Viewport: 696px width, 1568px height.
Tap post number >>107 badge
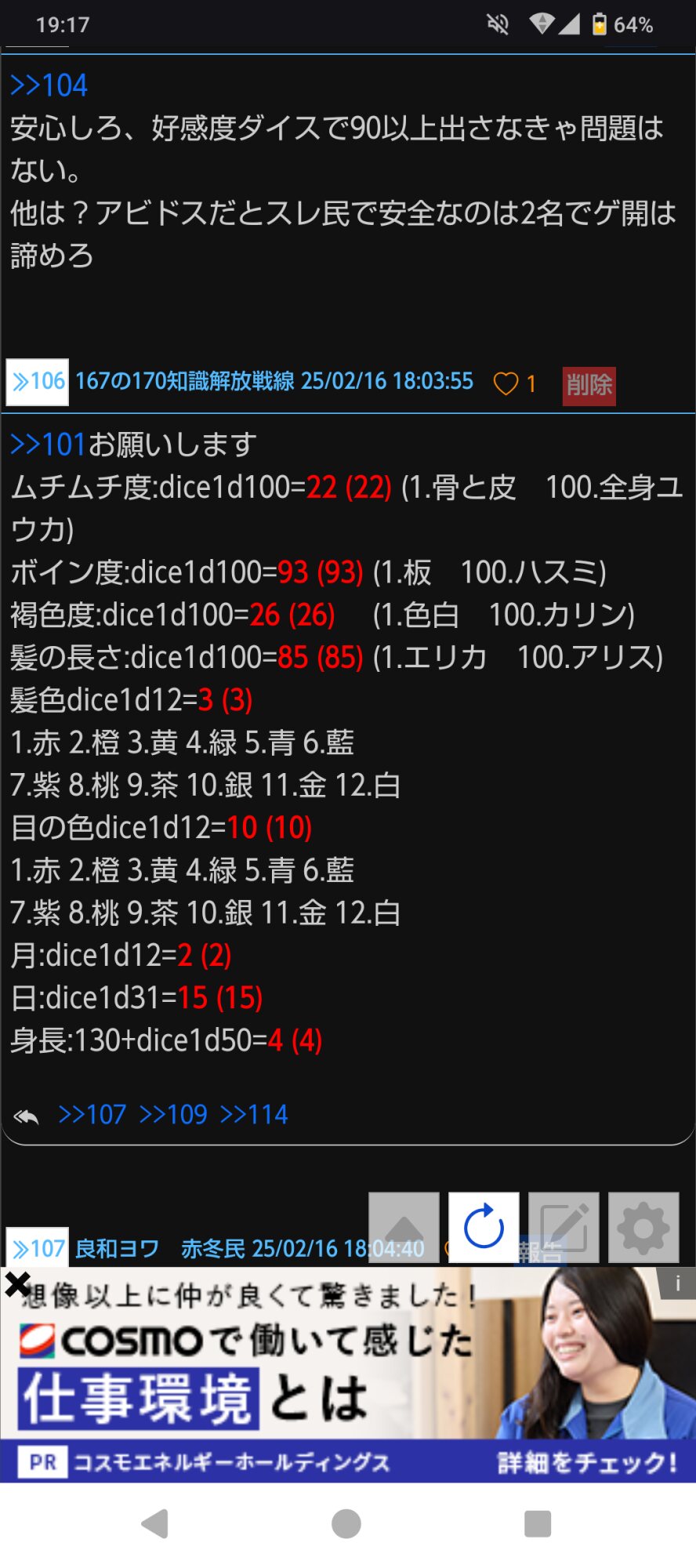pyautogui.click(x=38, y=1247)
